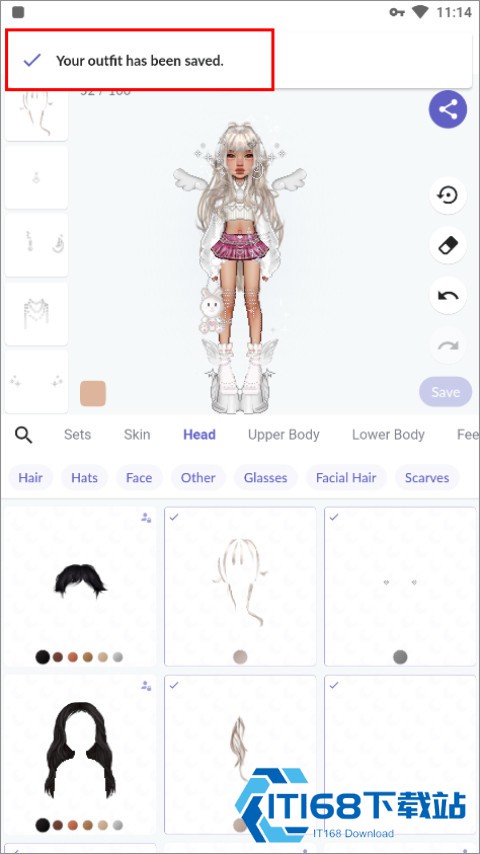Tap the Save button
Screen dimensions: 480x854
point(445,392)
